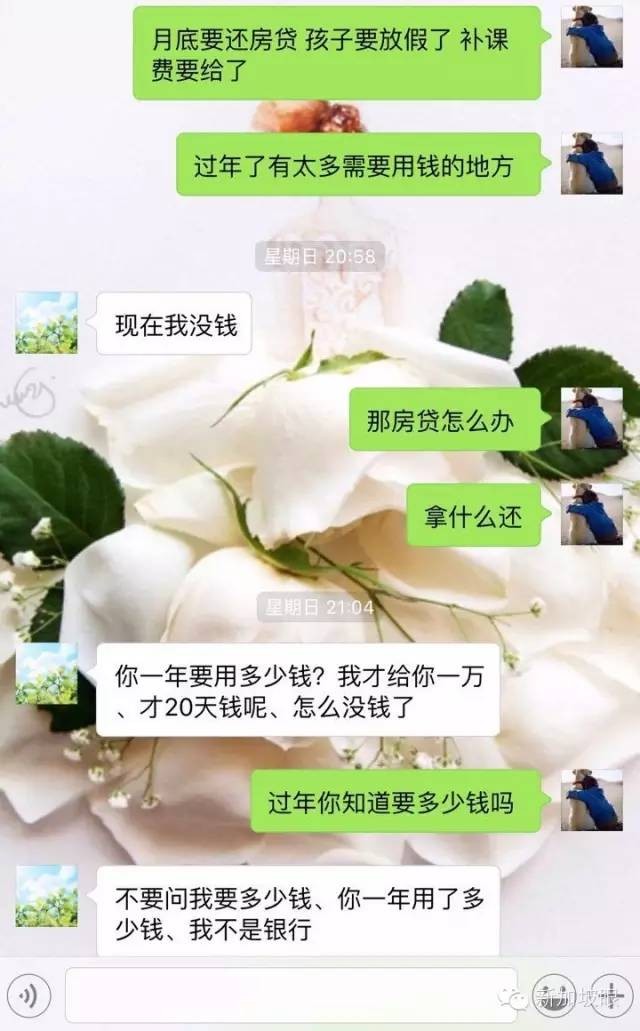Focus the message text field
640x1031 pixels.
290,995
